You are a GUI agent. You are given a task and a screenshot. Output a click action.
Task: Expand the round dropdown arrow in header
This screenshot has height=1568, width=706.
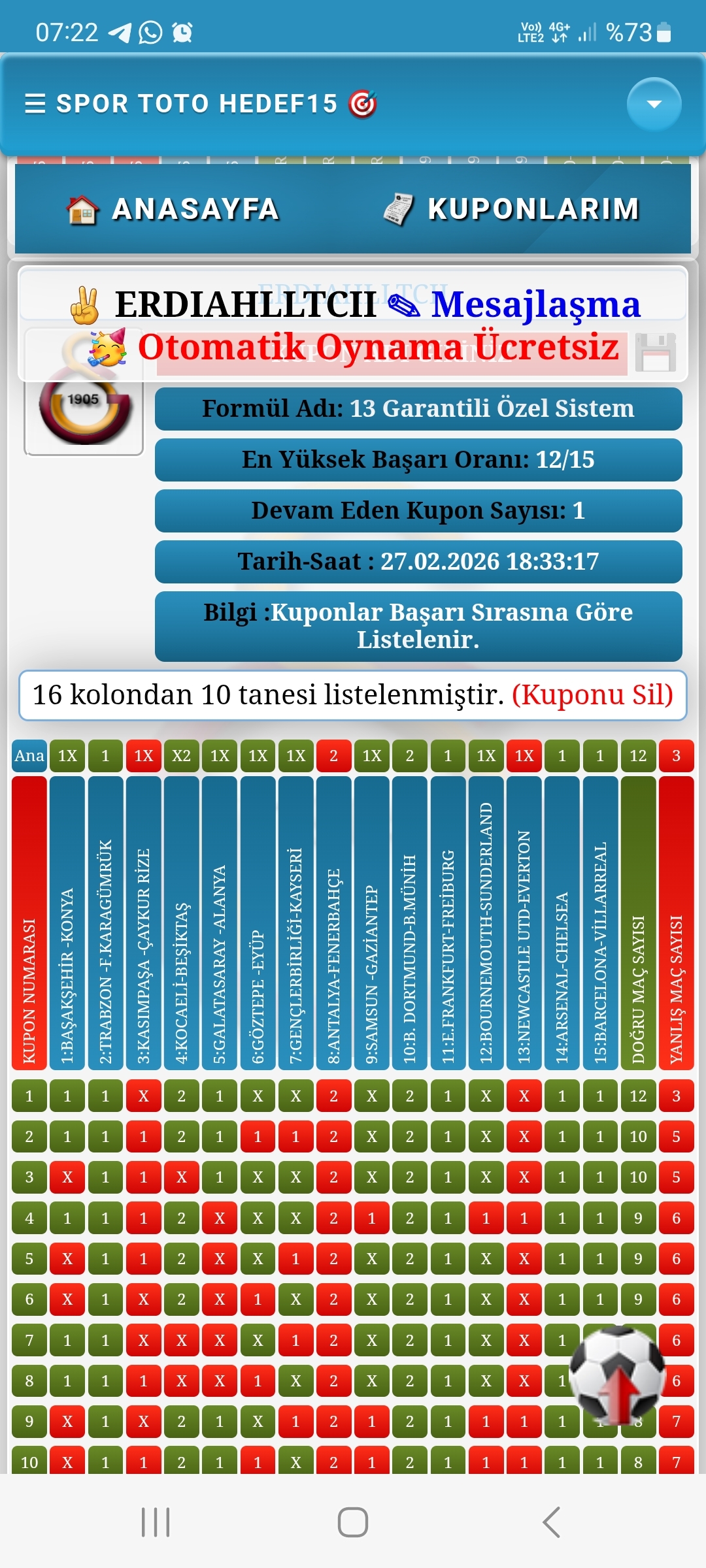(x=654, y=104)
